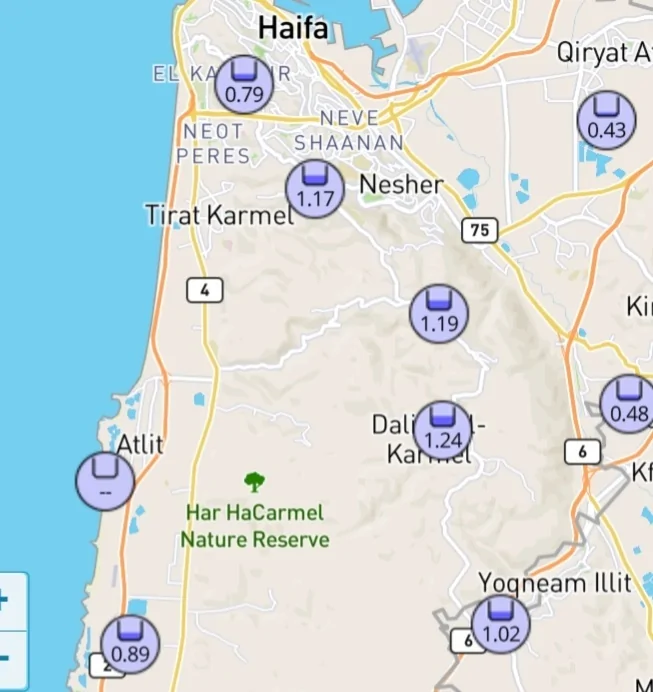Select the 1.24 marker at Daliyat el-Karmel

point(441,430)
